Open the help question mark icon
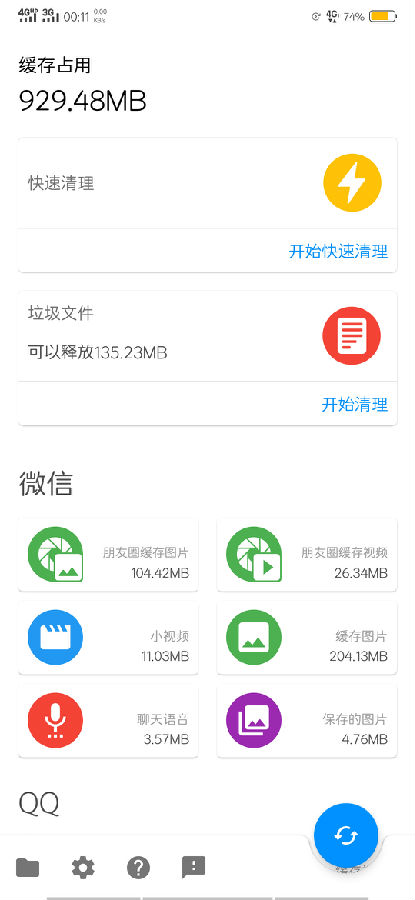The width and height of the screenshot is (415, 900). (138, 867)
